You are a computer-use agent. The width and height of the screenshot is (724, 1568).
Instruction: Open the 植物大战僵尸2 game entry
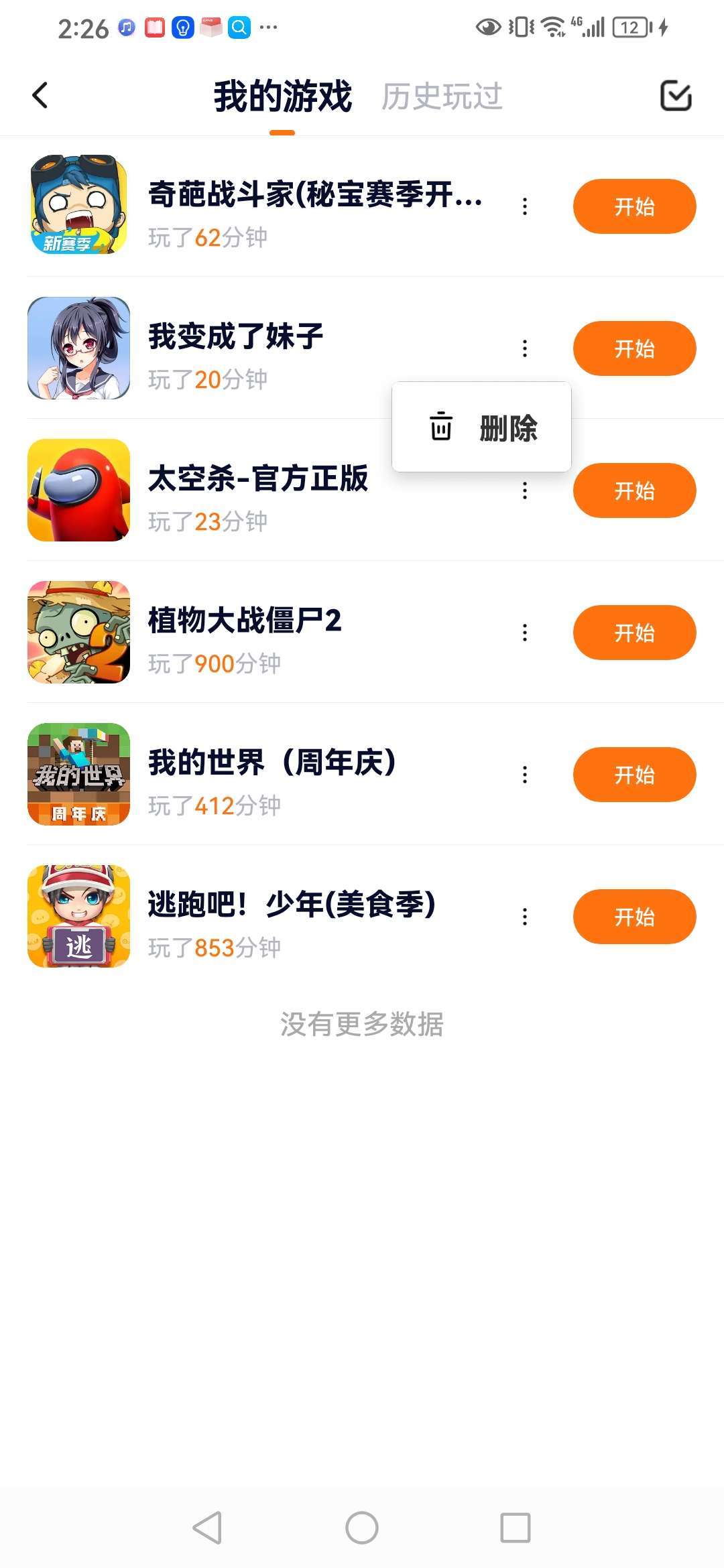coord(245,620)
